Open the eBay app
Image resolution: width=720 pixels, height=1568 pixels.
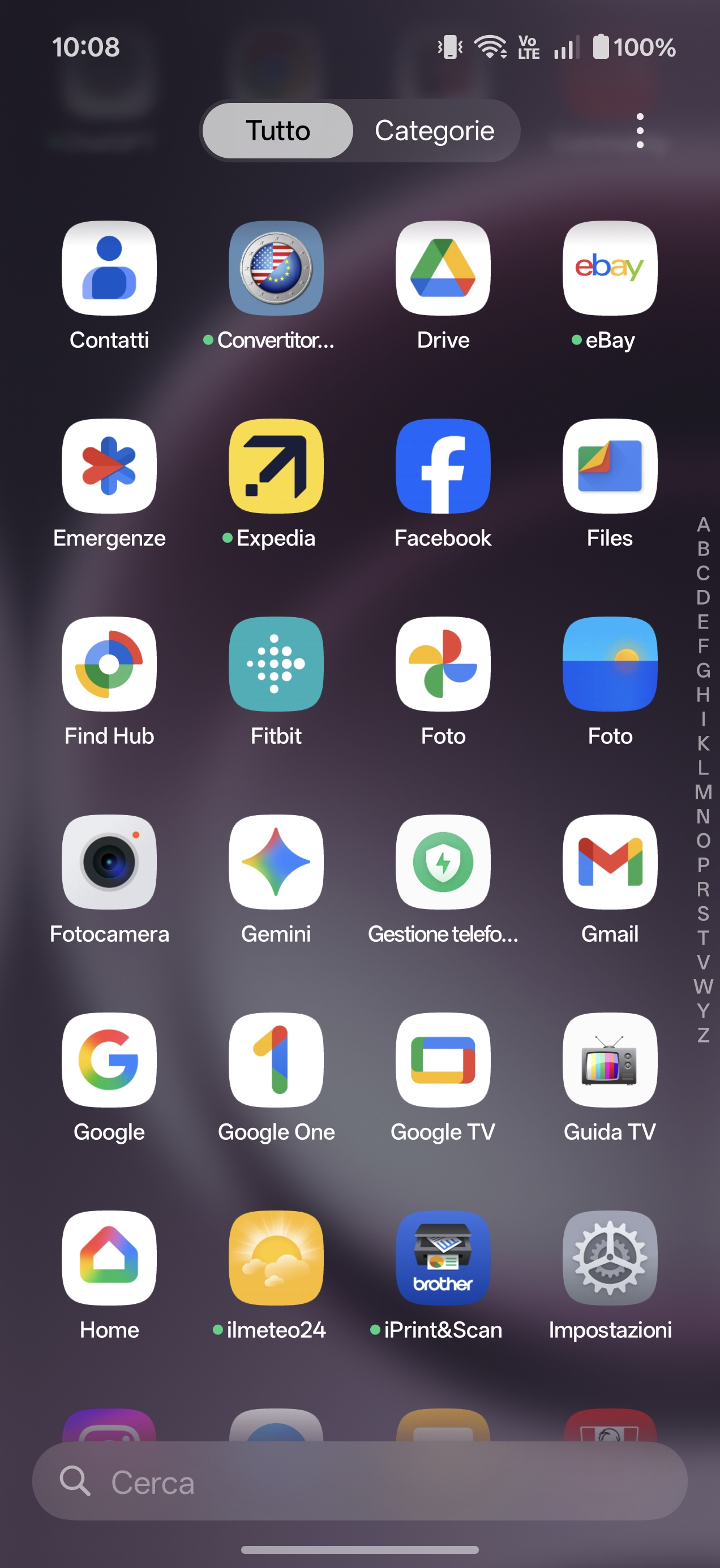610,269
